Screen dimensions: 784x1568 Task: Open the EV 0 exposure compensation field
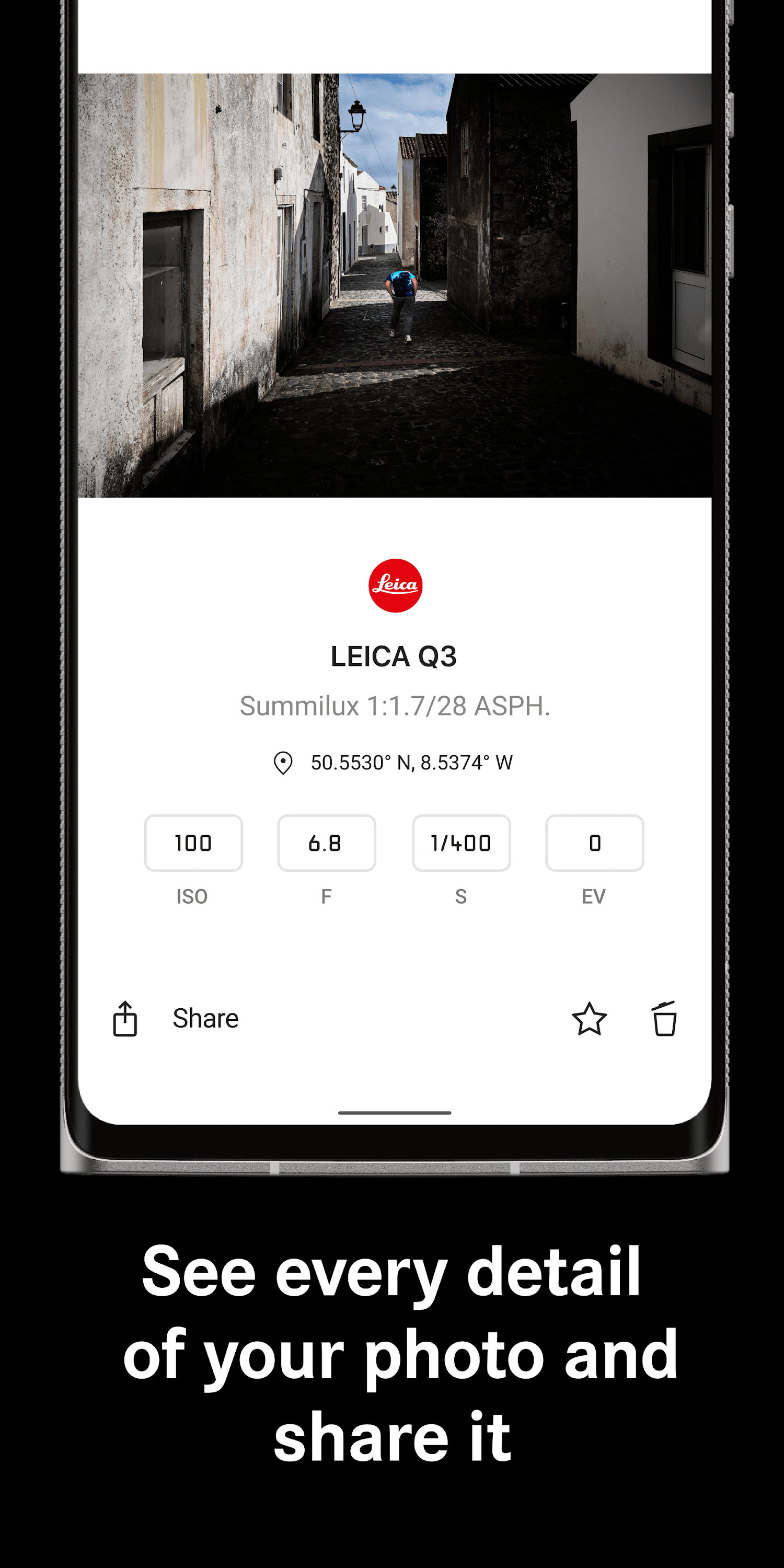tap(594, 843)
